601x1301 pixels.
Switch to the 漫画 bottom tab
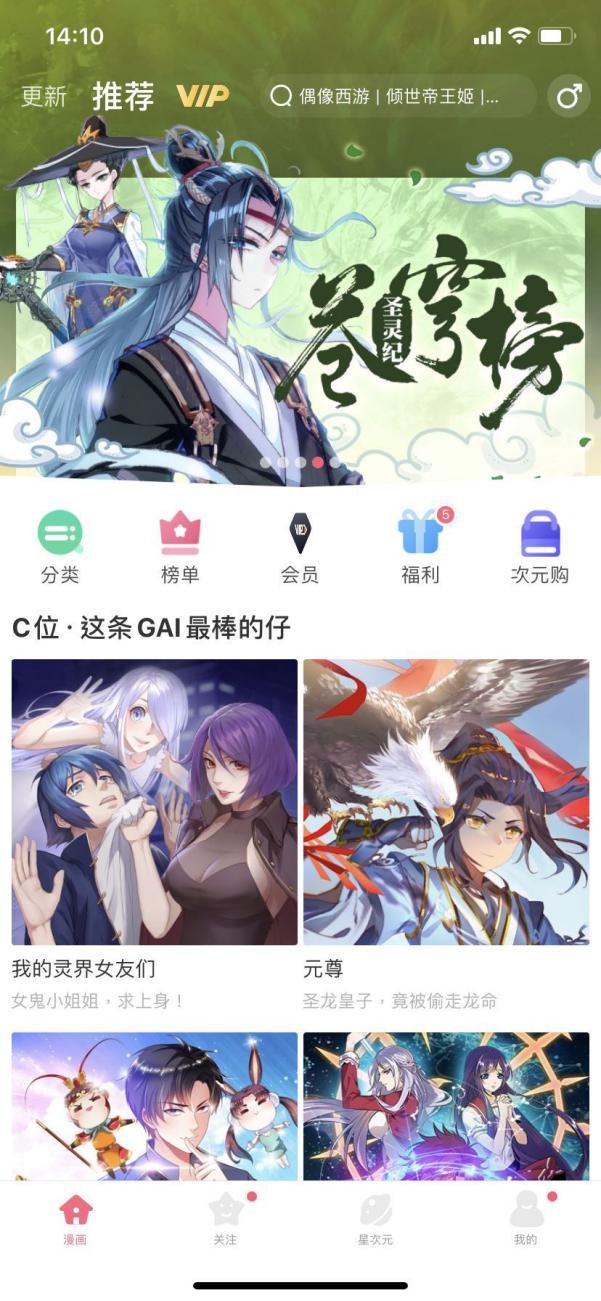click(75, 1220)
